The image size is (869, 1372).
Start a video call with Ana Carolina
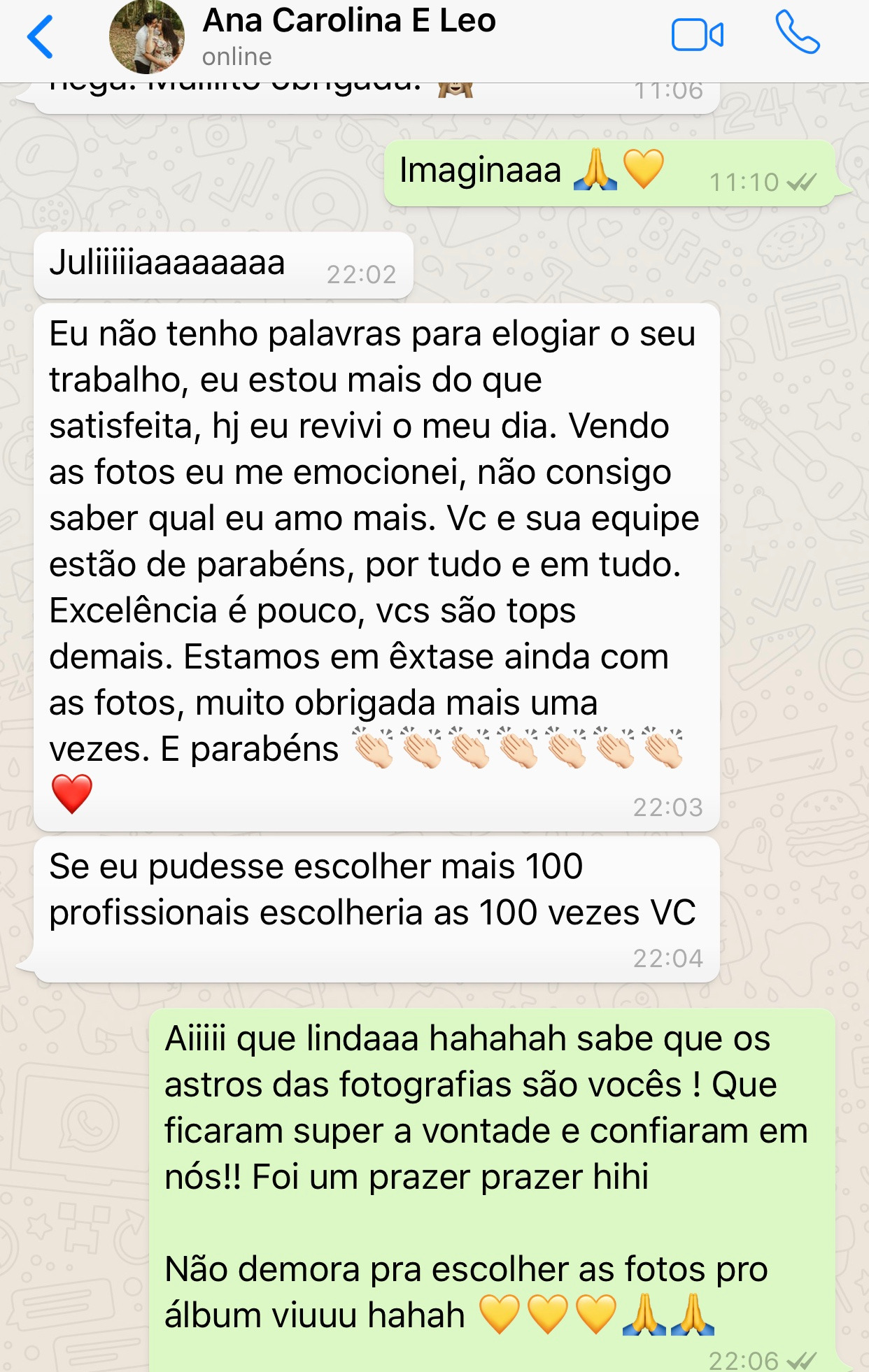click(x=697, y=35)
